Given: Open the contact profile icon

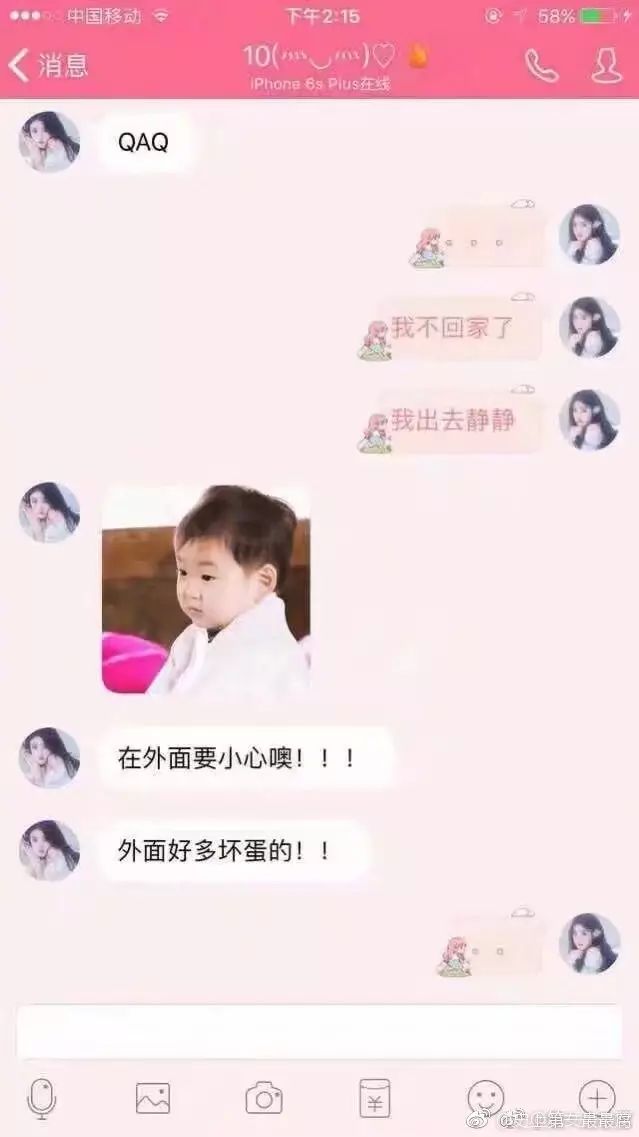Looking at the screenshot, I should (x=606, y=66).
